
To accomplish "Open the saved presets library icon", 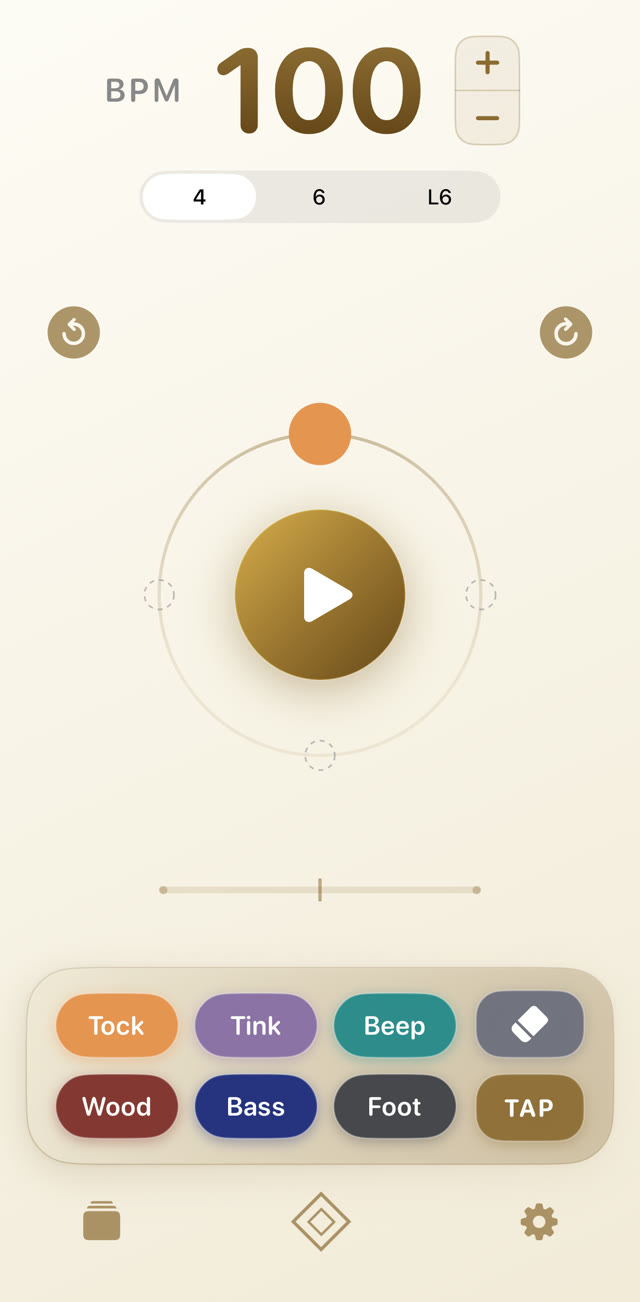I will [102, 1221].
